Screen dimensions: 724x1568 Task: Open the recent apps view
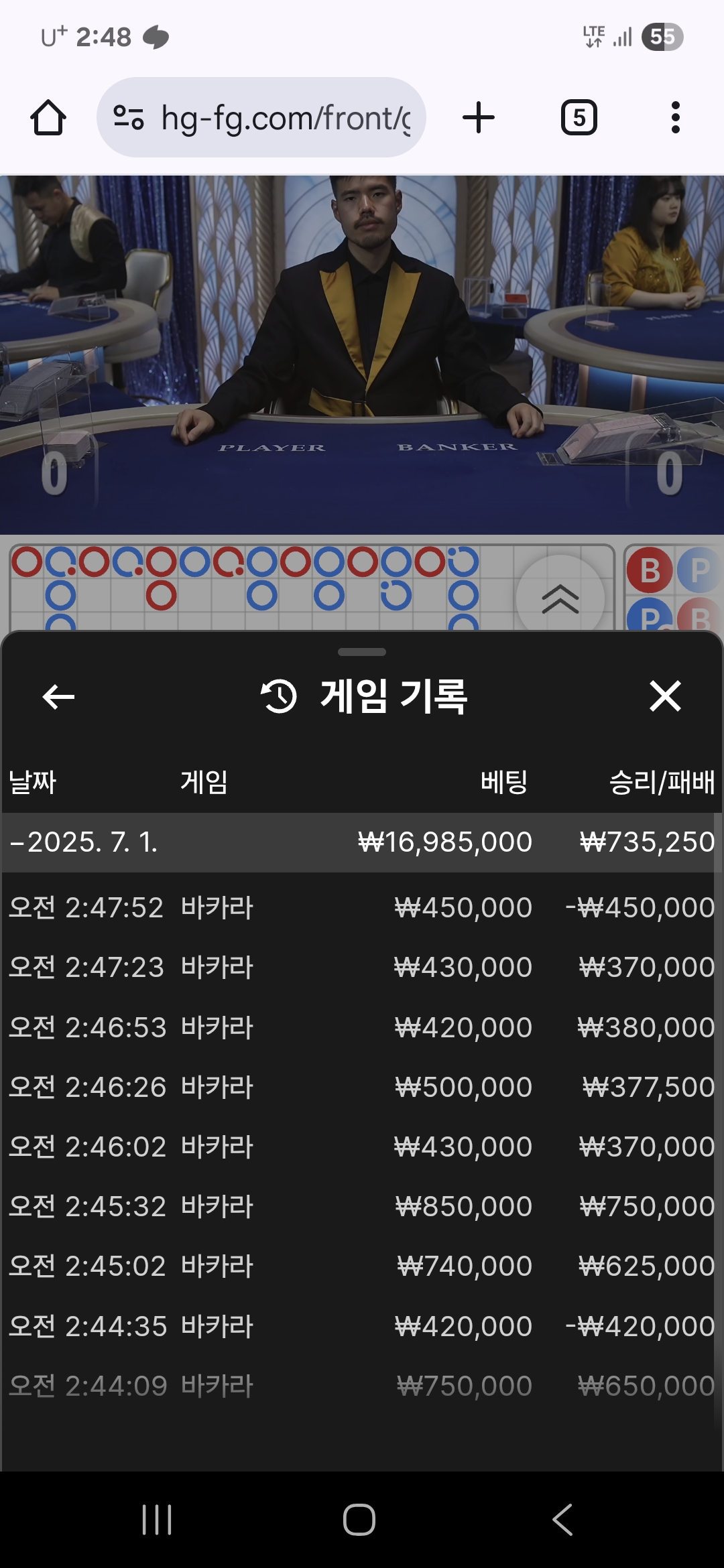coord(157,1519)
